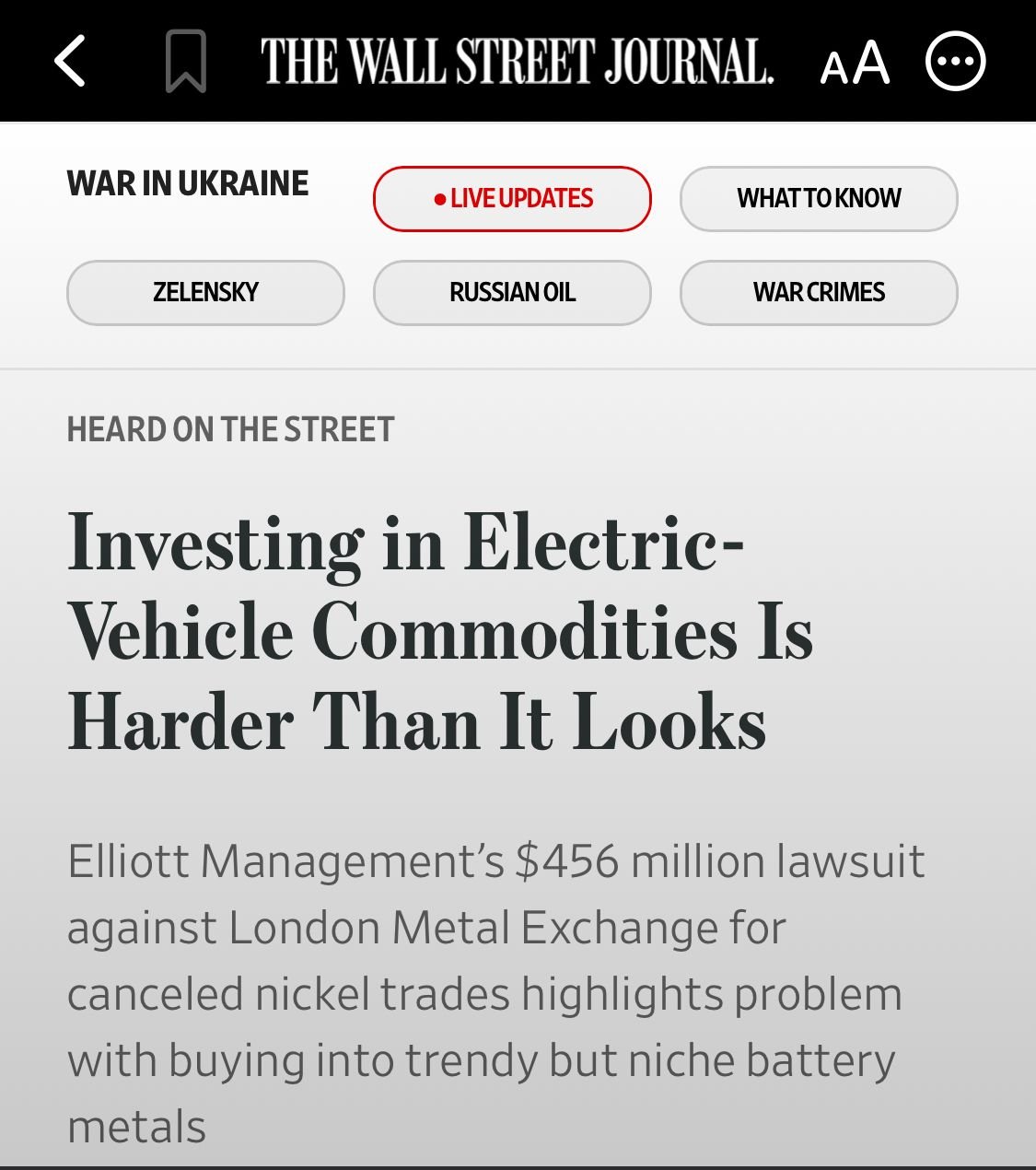Viewport: 1036px width, 1170px height.
Task: Open the Live Updates chip
Action: click(512, 199)
